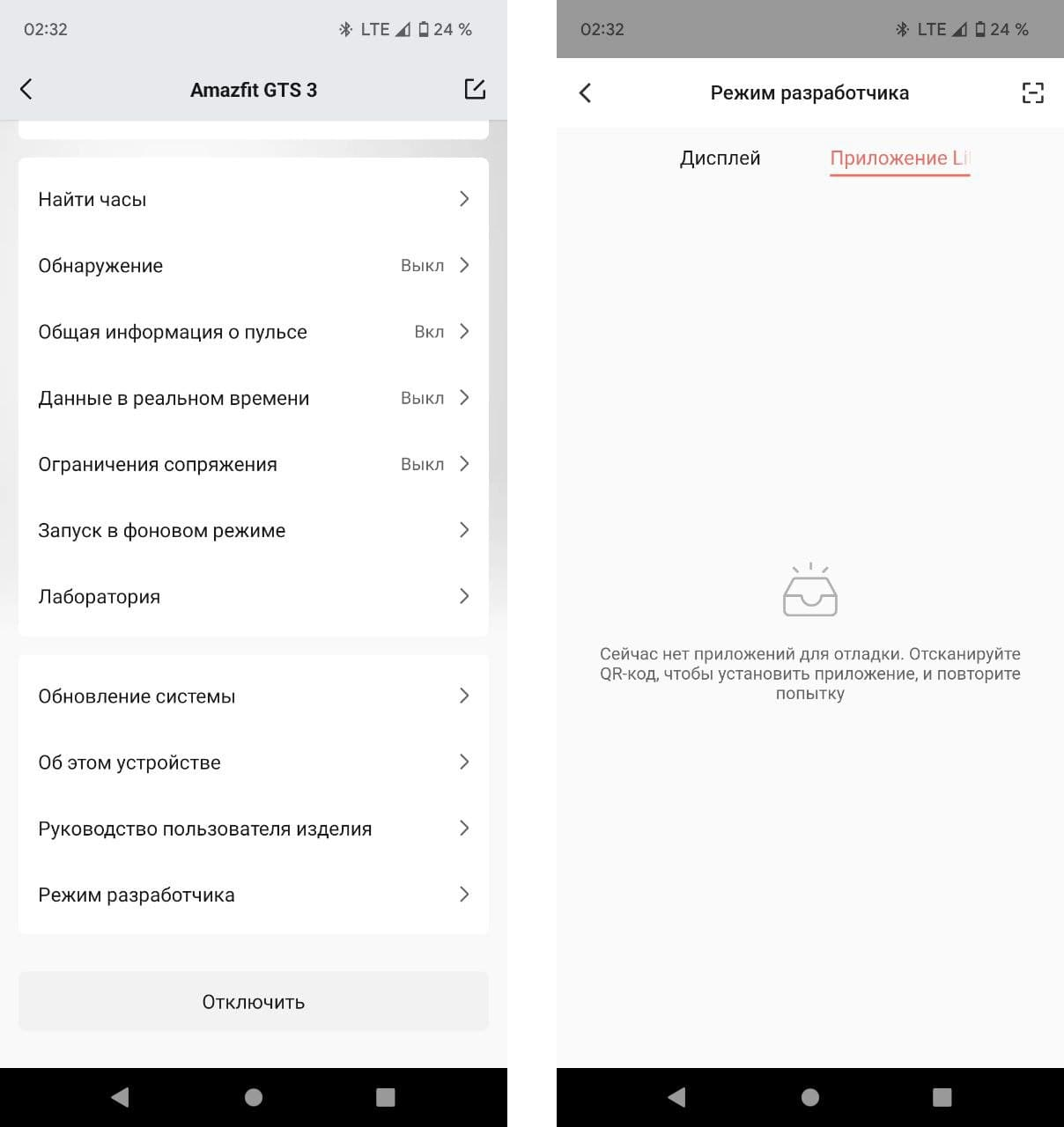
Task: Open Общая информация о пульсе
Action: tap(253, 332)
